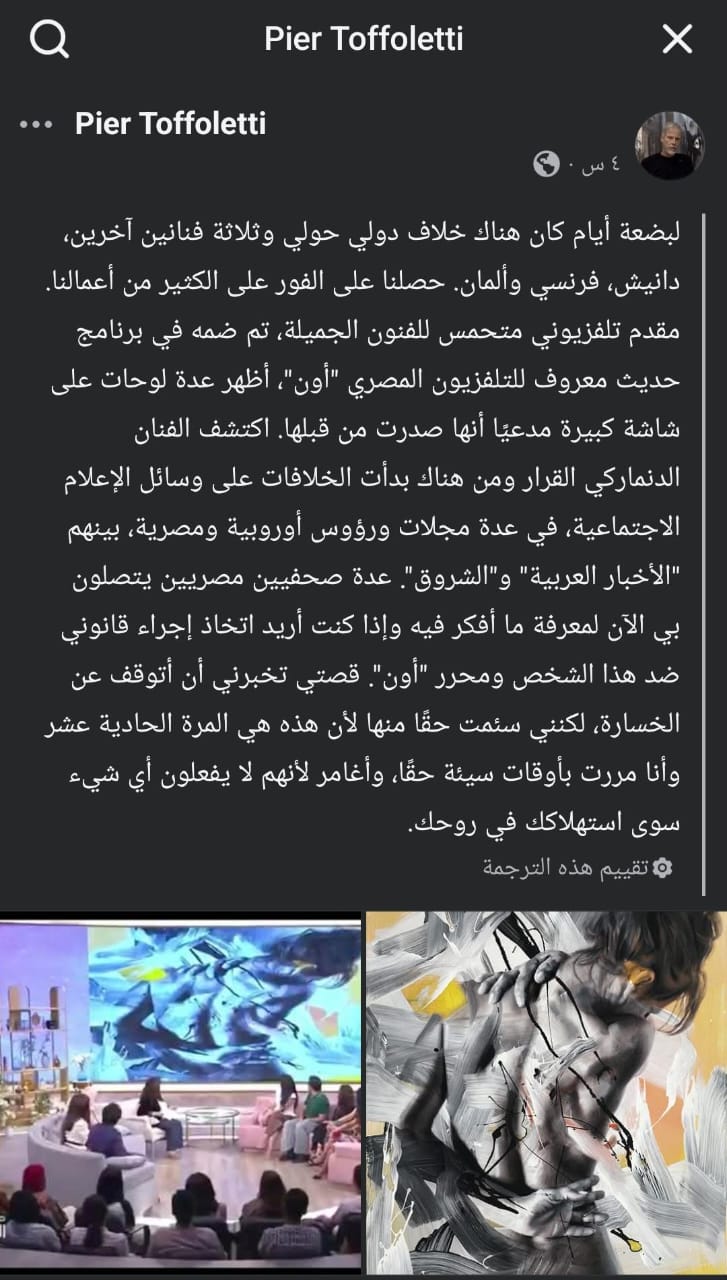Open Pier Toffoletti's profile picture
The image size is (727, 1280).
click(673, 145)
